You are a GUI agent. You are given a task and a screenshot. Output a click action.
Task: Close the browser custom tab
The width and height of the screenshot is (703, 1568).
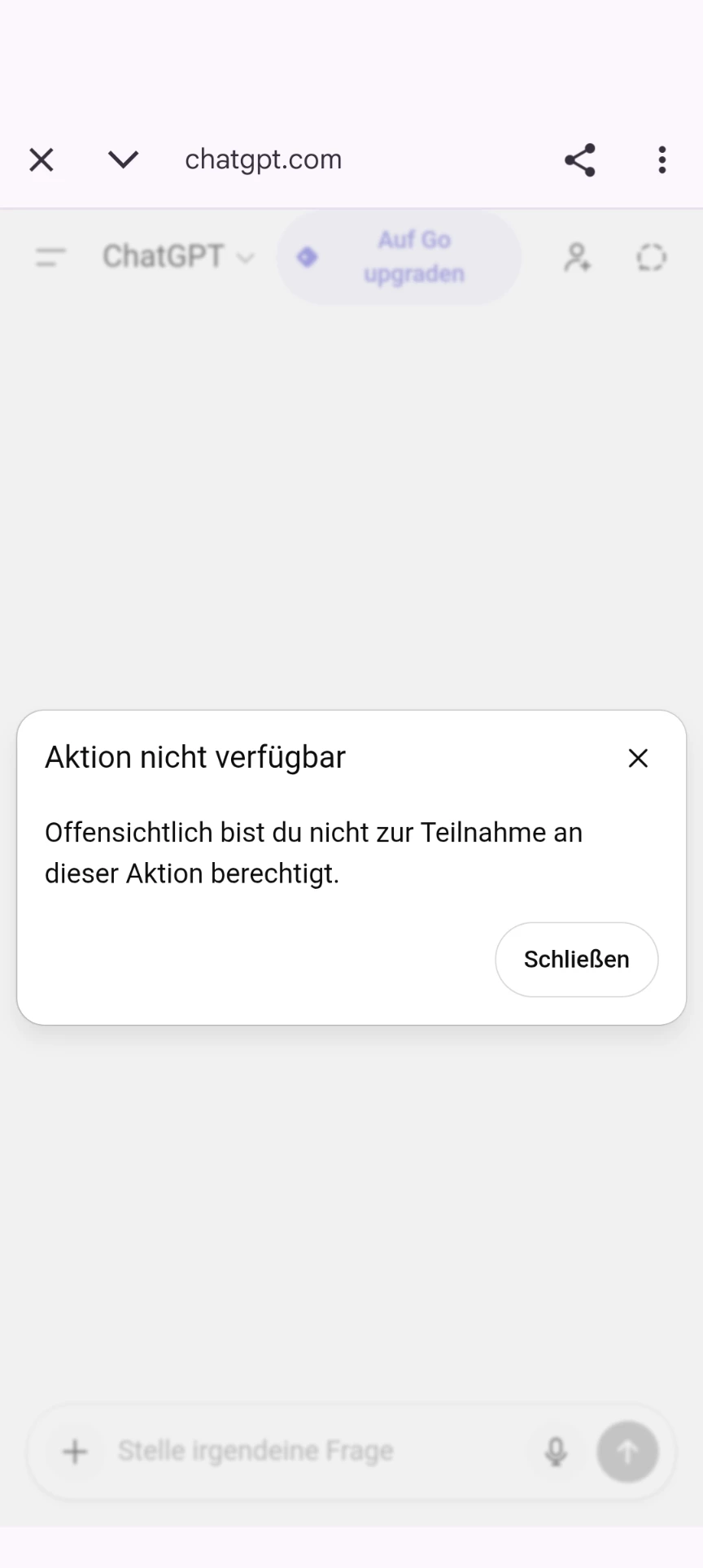pos(41,160)
